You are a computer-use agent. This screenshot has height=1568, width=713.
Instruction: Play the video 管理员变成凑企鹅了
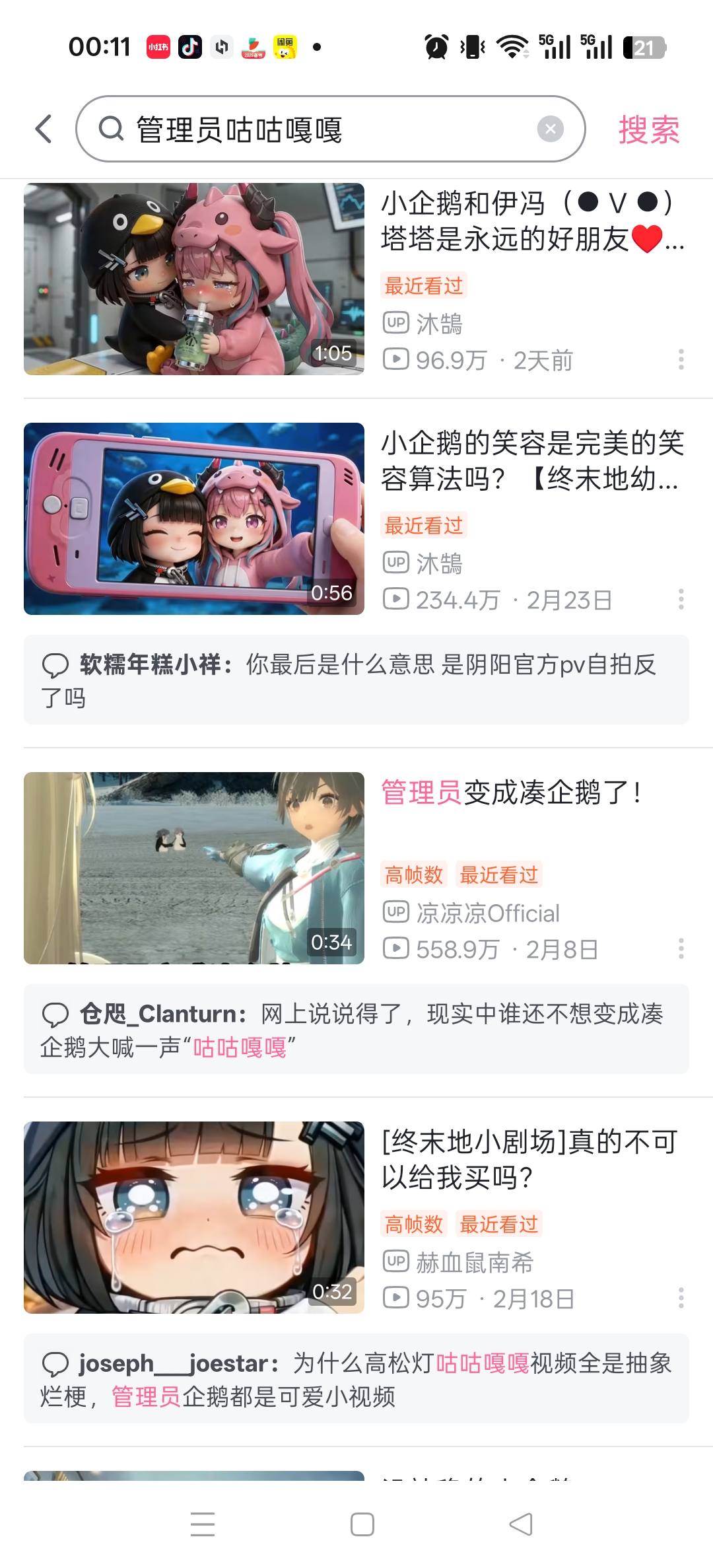click(x=194, y=868)
